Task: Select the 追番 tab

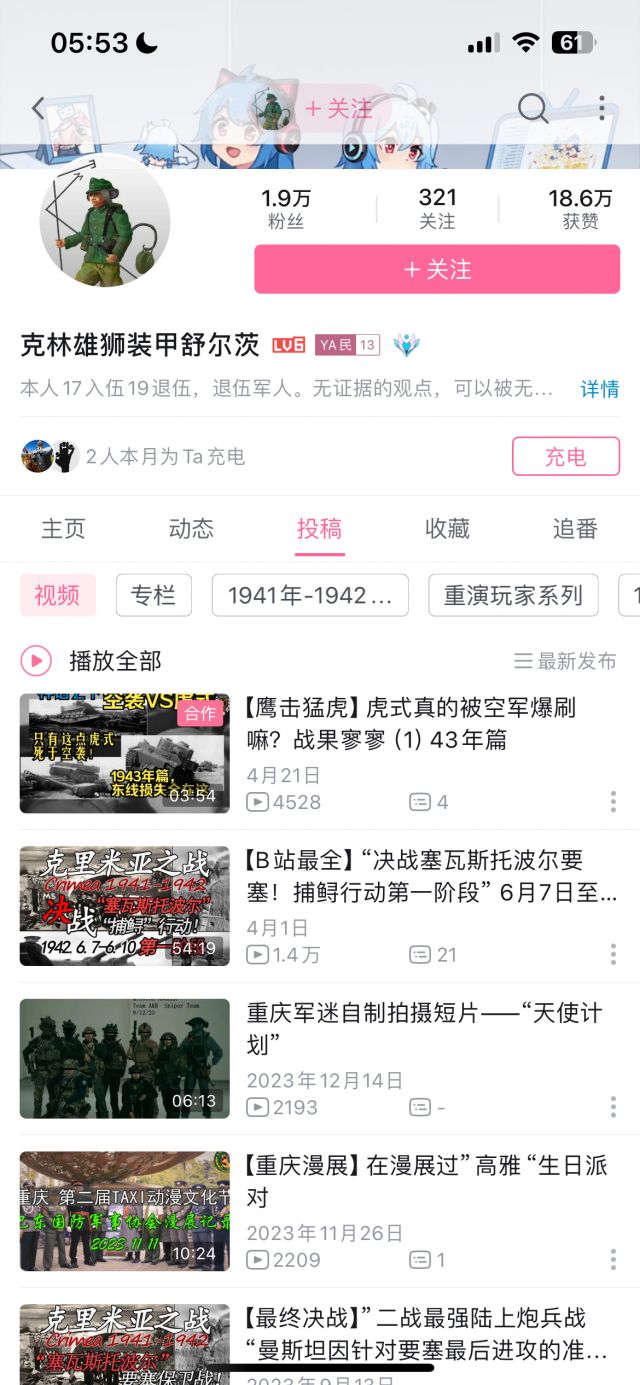Action: pos(575,528)
